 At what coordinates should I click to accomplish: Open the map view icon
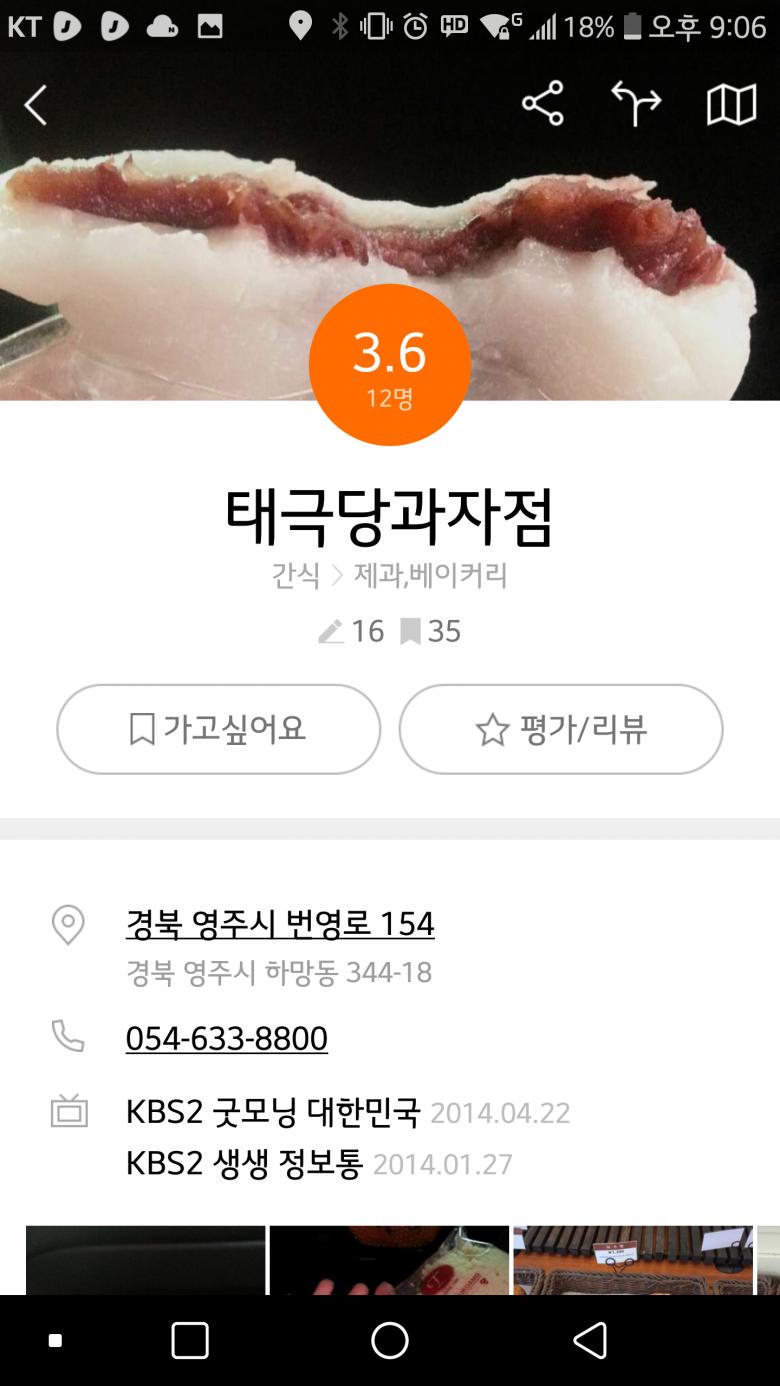click(x=731, y=104)
